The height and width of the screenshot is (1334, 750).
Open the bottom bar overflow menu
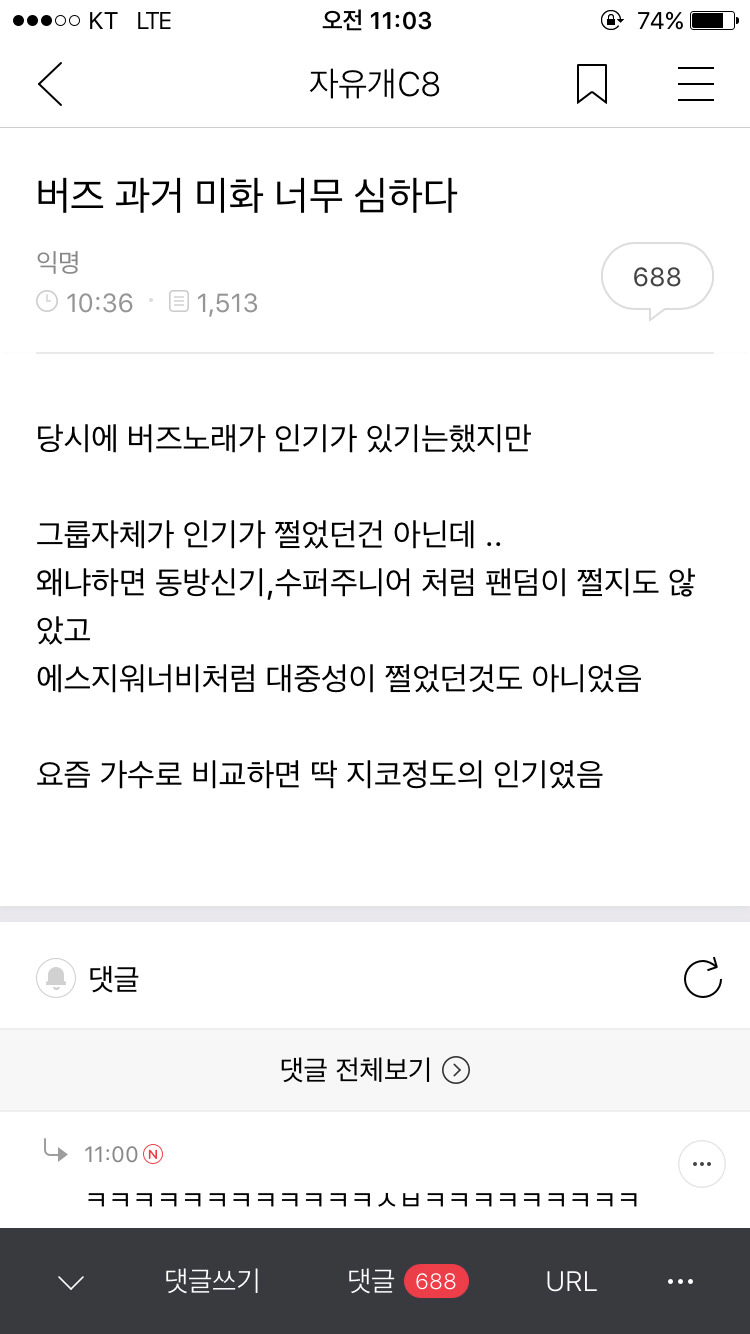click(680, 1281)
